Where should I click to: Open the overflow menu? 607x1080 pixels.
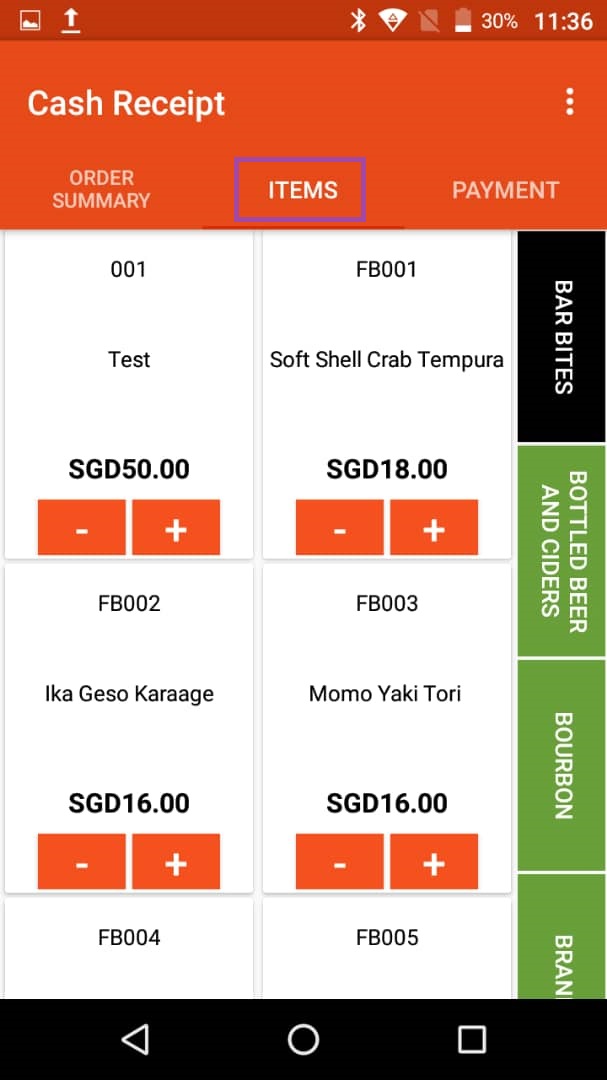click(569, 102)
